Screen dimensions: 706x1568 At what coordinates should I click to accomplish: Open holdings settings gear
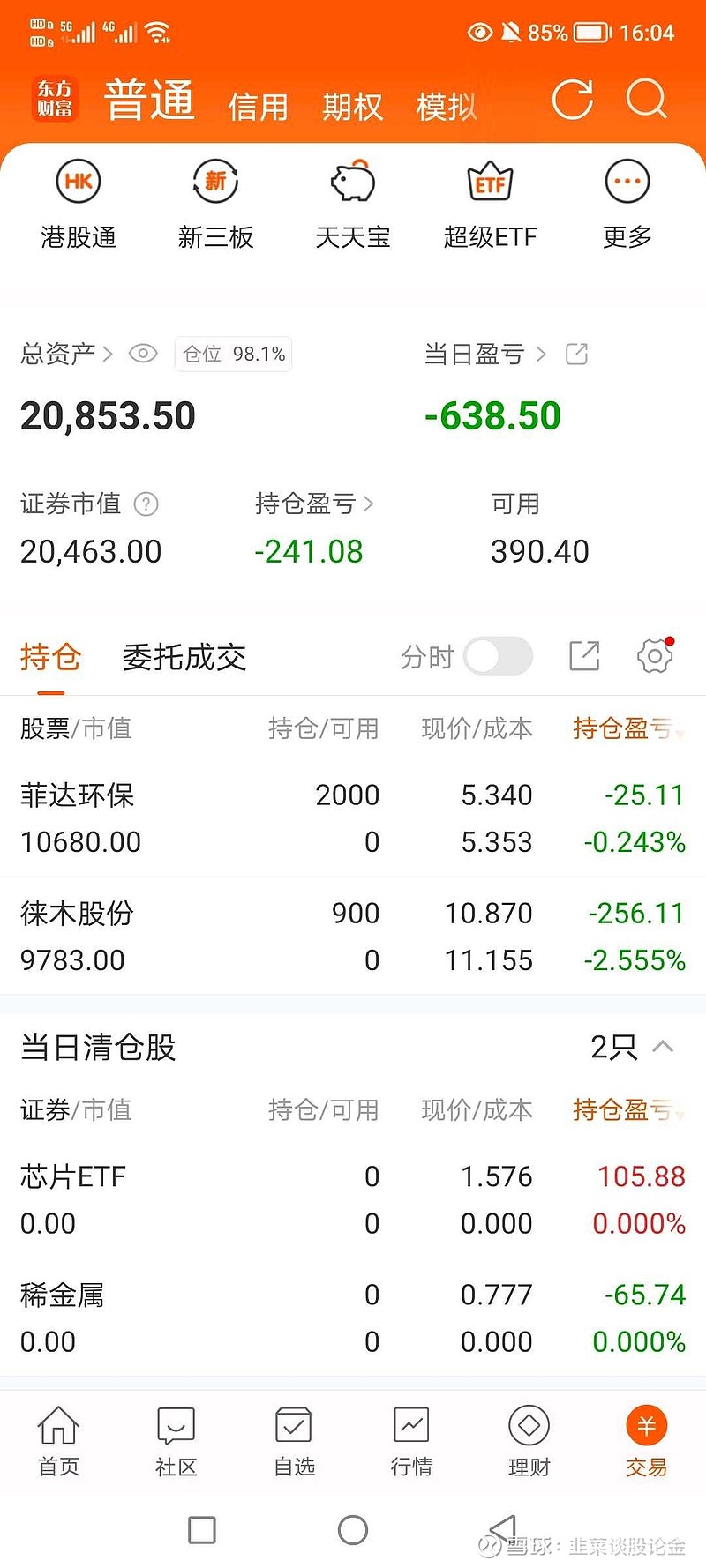(655, 656)
